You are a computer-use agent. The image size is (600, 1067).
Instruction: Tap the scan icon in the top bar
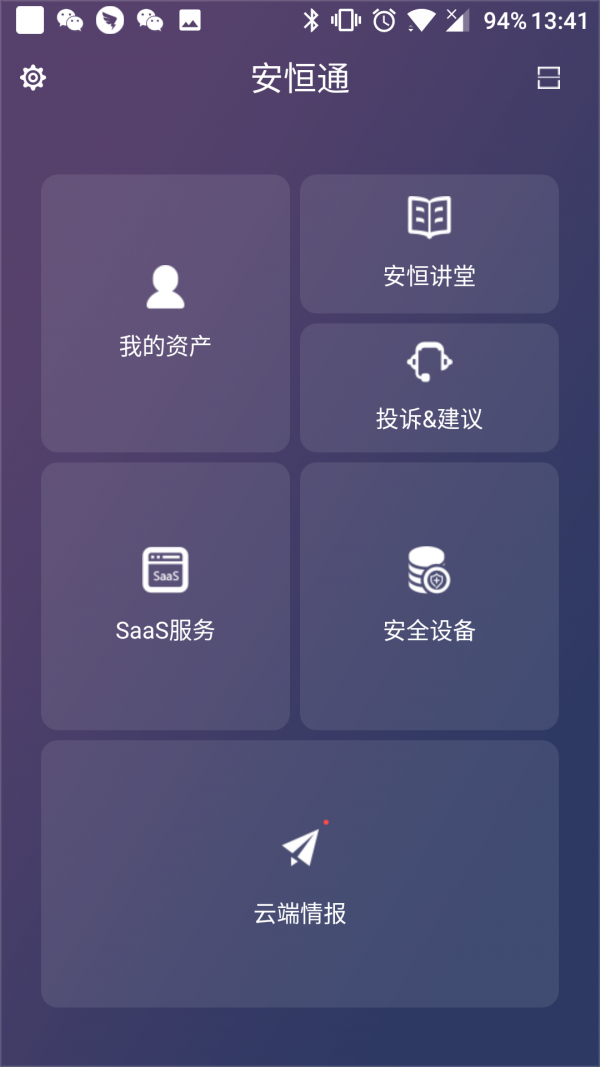pyautogui.click(x=548, y=78)
